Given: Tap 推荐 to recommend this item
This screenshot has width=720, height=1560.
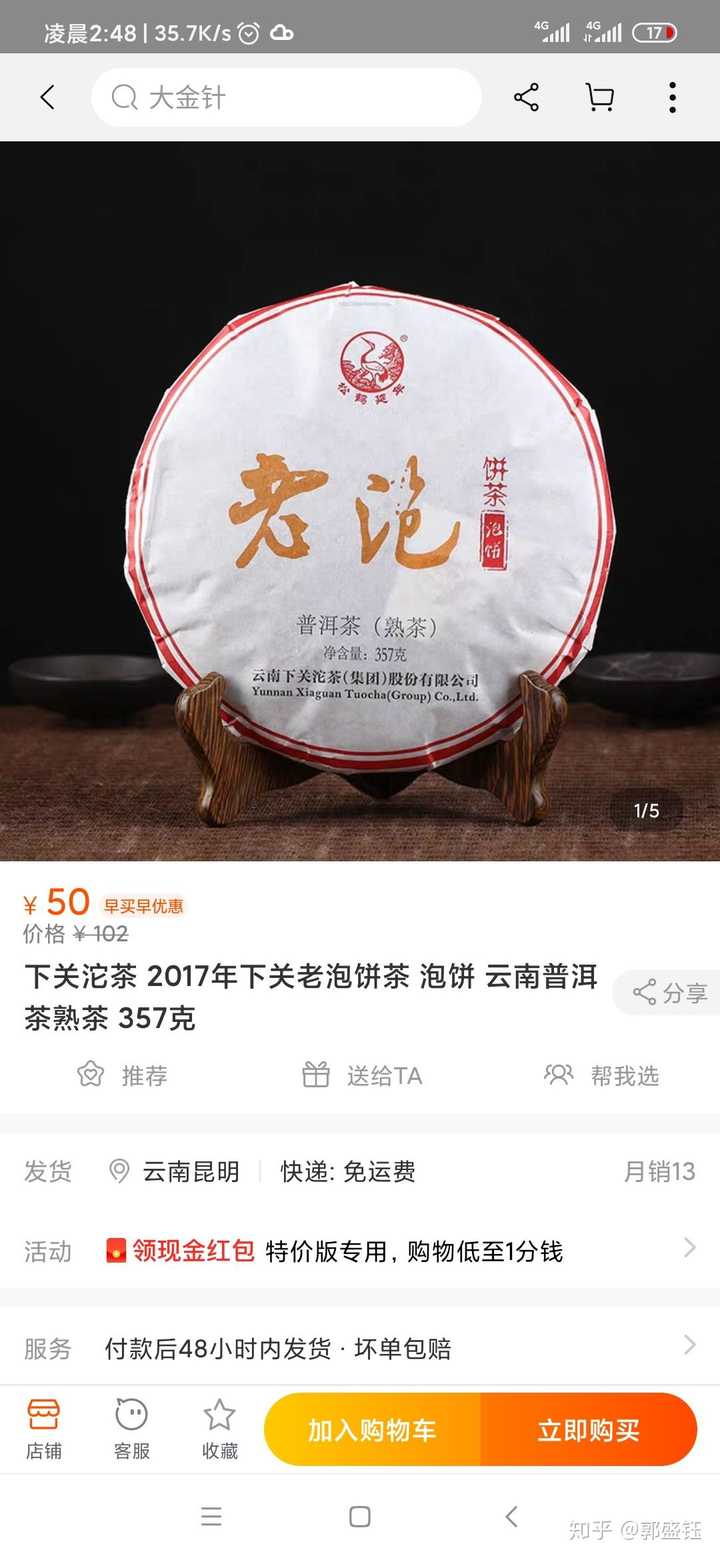Looking at the screenshot, I should click(122, 1075).
